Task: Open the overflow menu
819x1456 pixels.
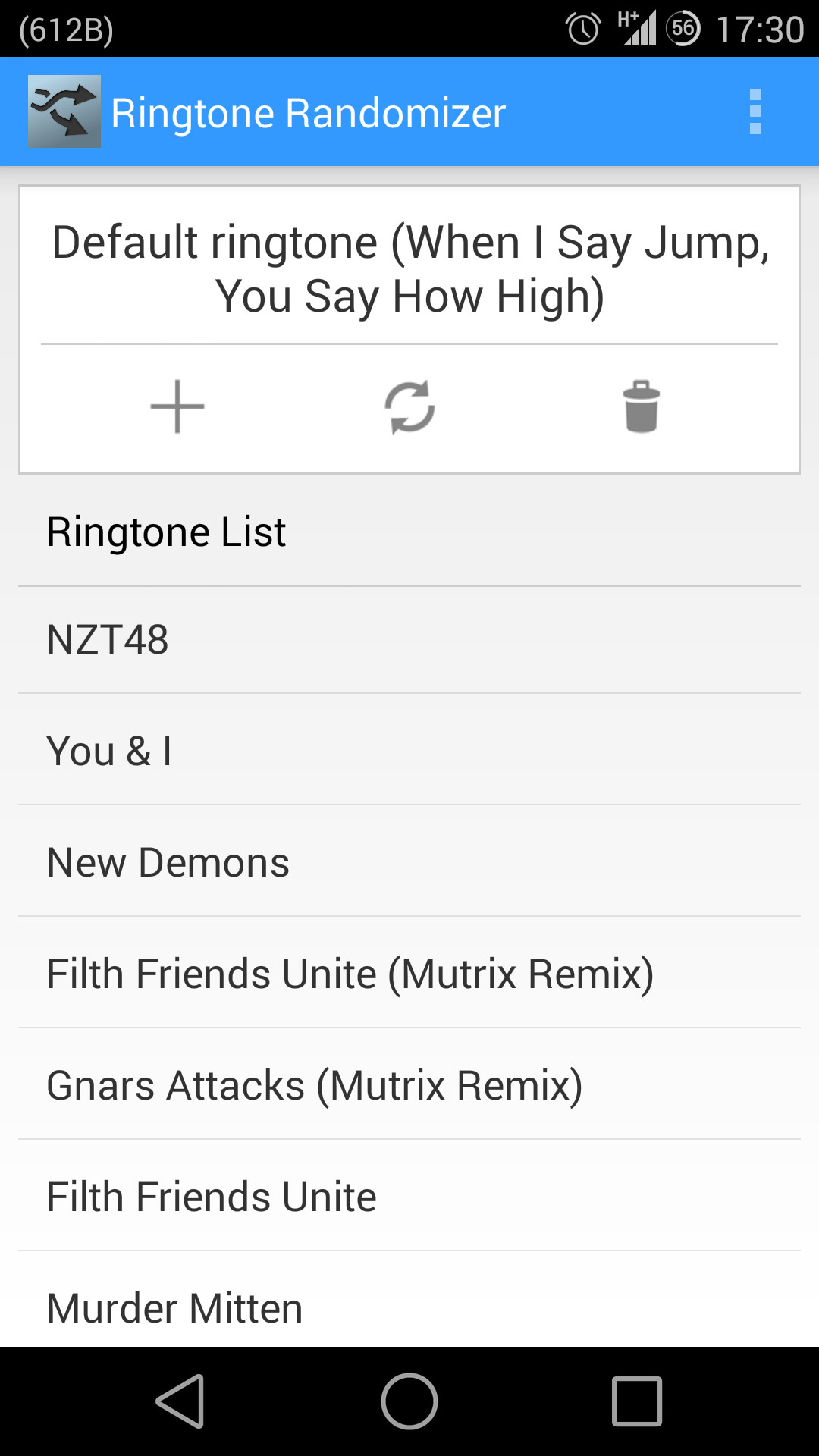Action: click(755, 112)
